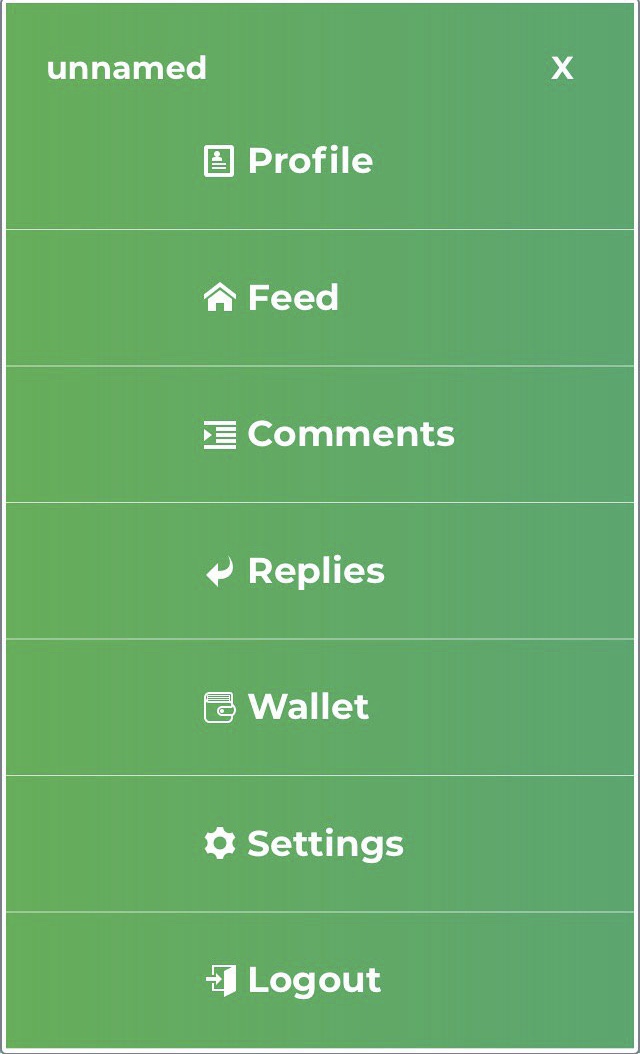Tap Logout to sign out

294,980
